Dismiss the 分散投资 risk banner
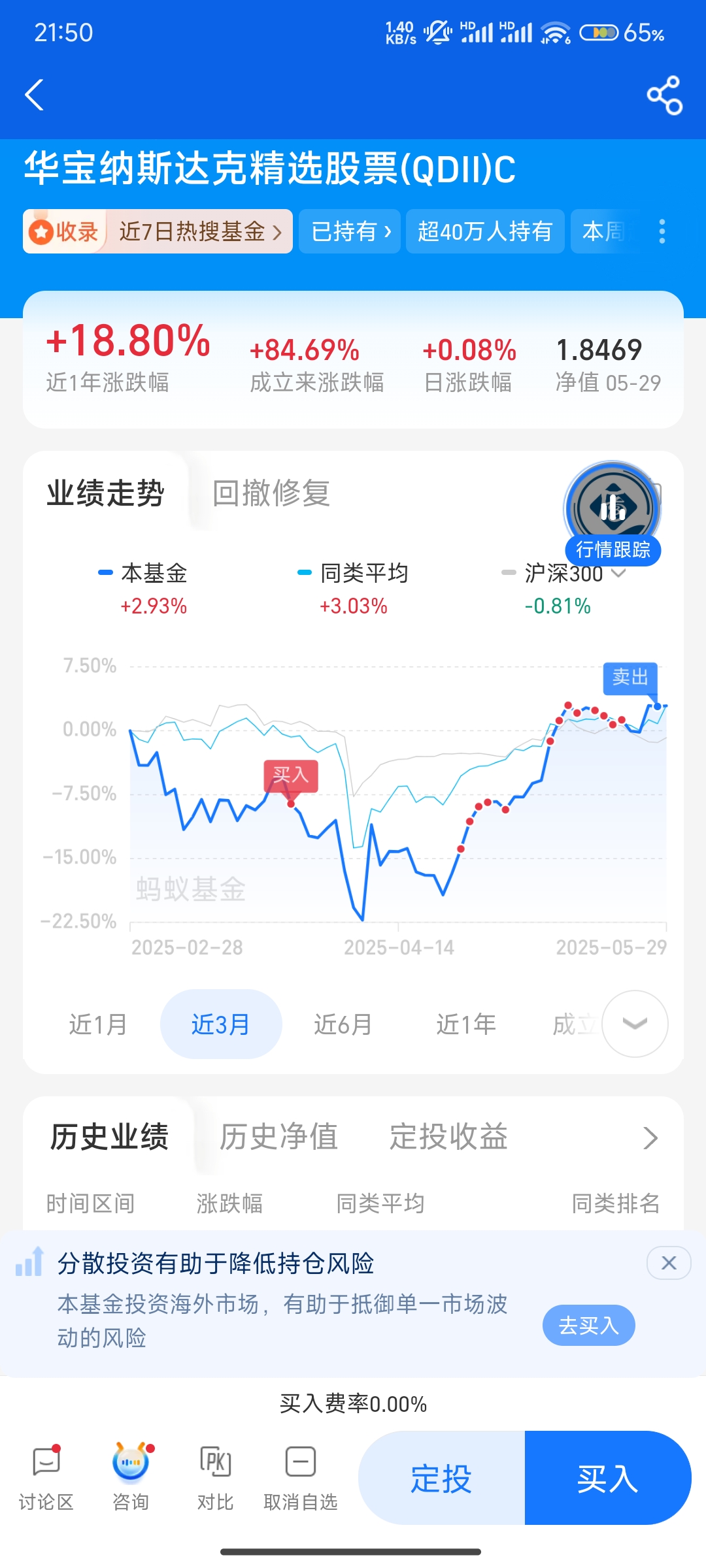The width and height of the screenshot is (706, 1568). click(x=668, y=1263)
